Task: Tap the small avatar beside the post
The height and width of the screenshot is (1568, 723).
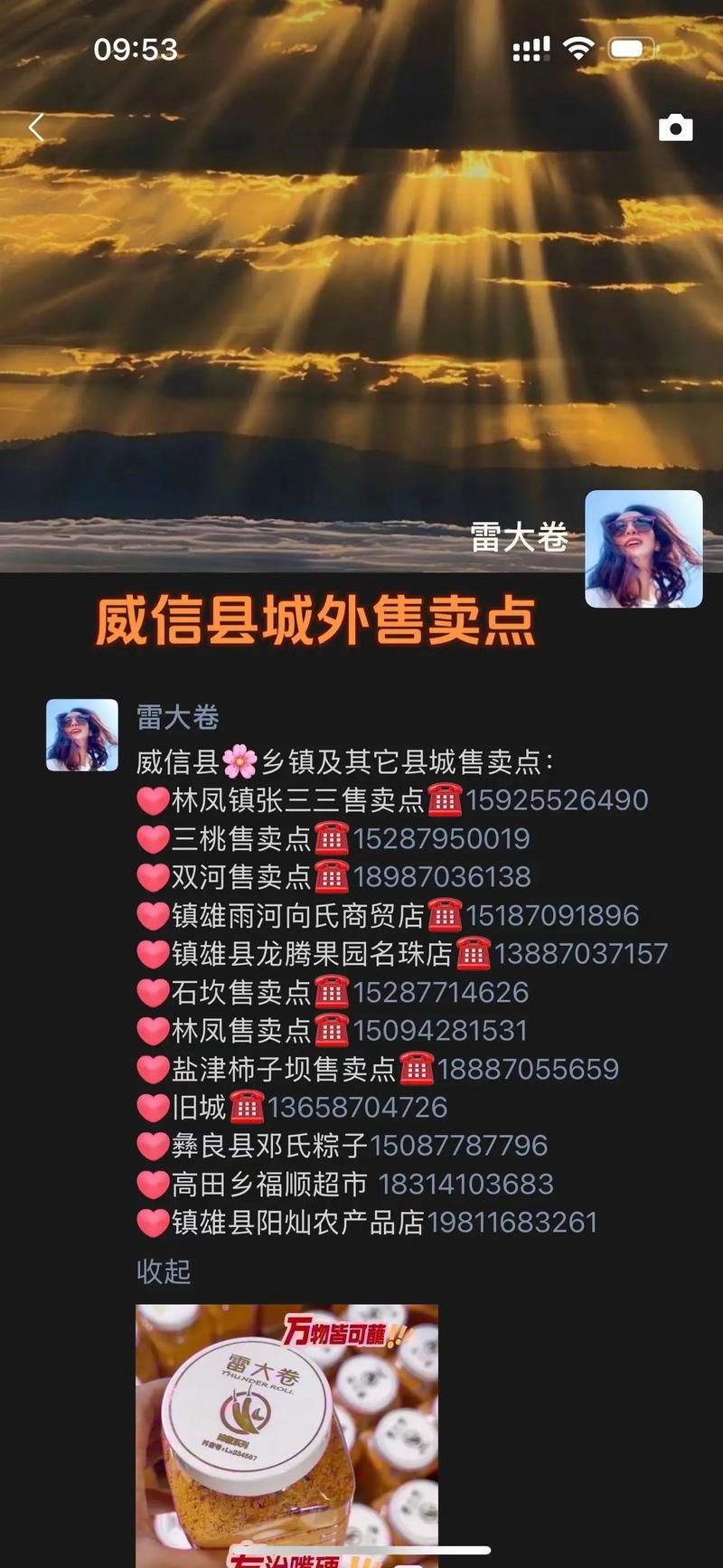Action: coord(82,734)
